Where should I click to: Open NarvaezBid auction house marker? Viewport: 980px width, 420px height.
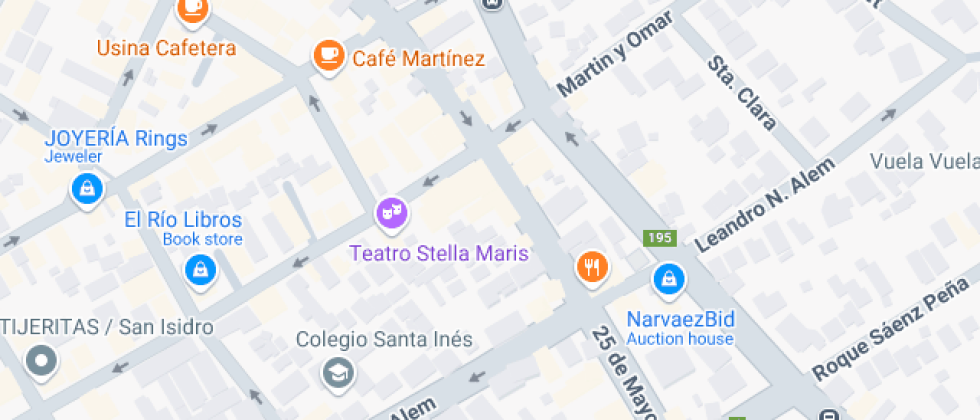(x=668, y=279)
